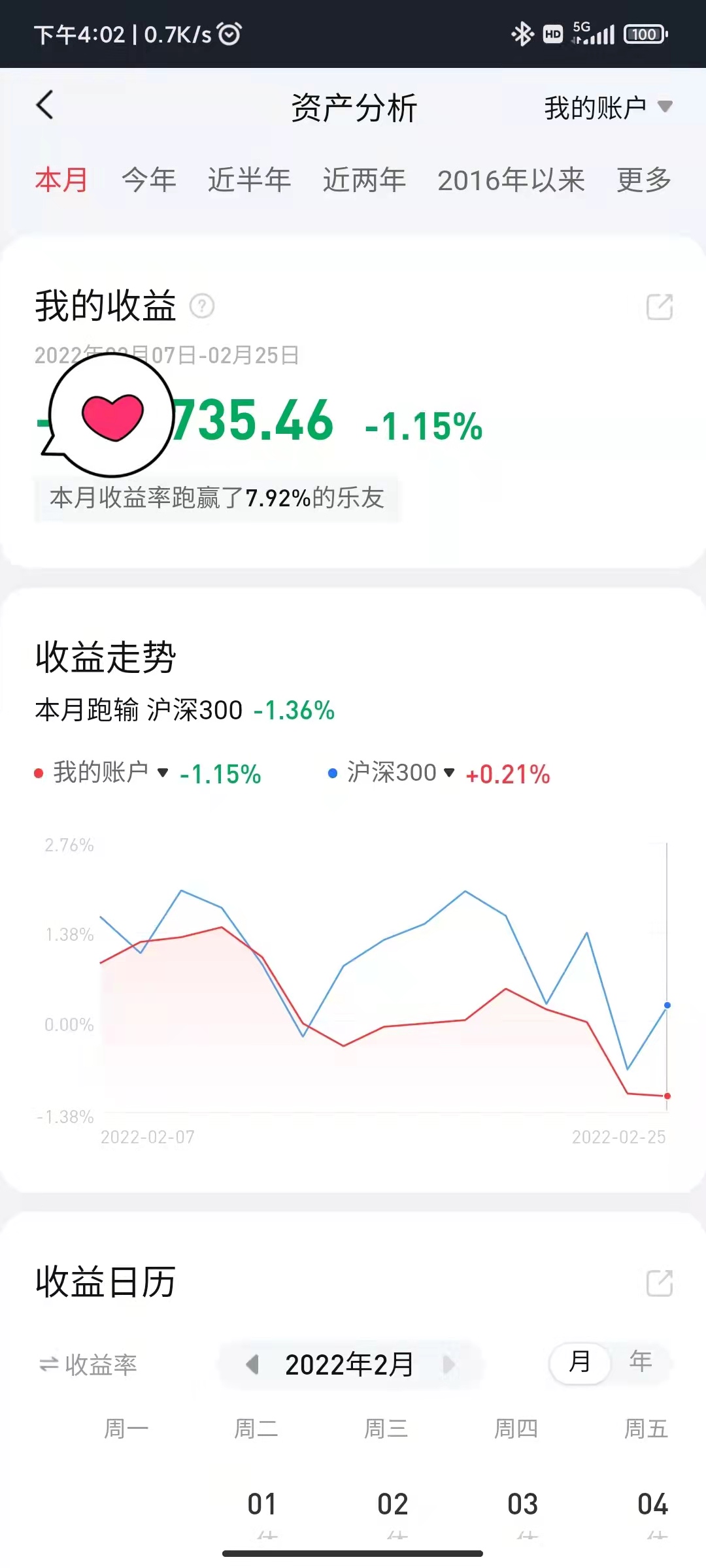Go to previous month before 2022年2月
The image size is (706, 1568).
pos(252,1364)
